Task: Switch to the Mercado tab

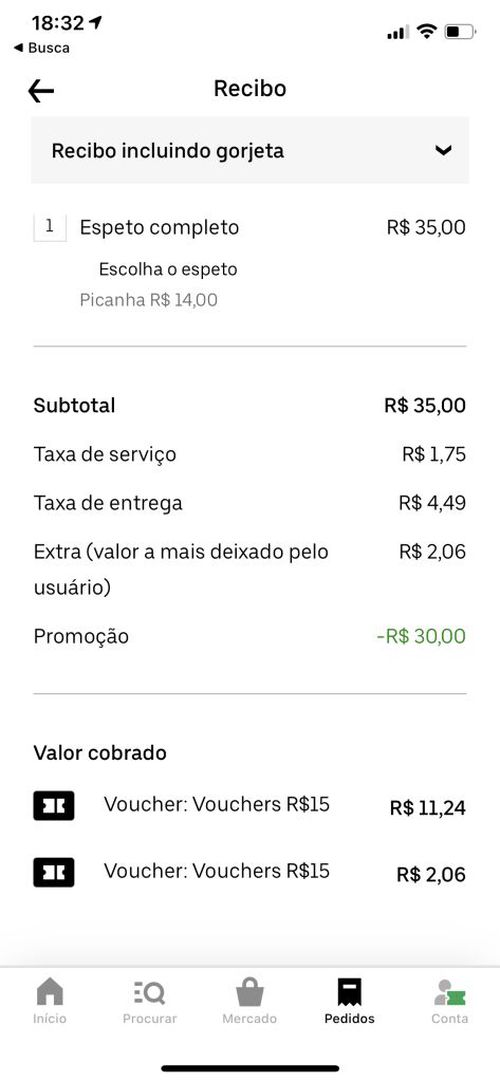Action: (250, 1001)
